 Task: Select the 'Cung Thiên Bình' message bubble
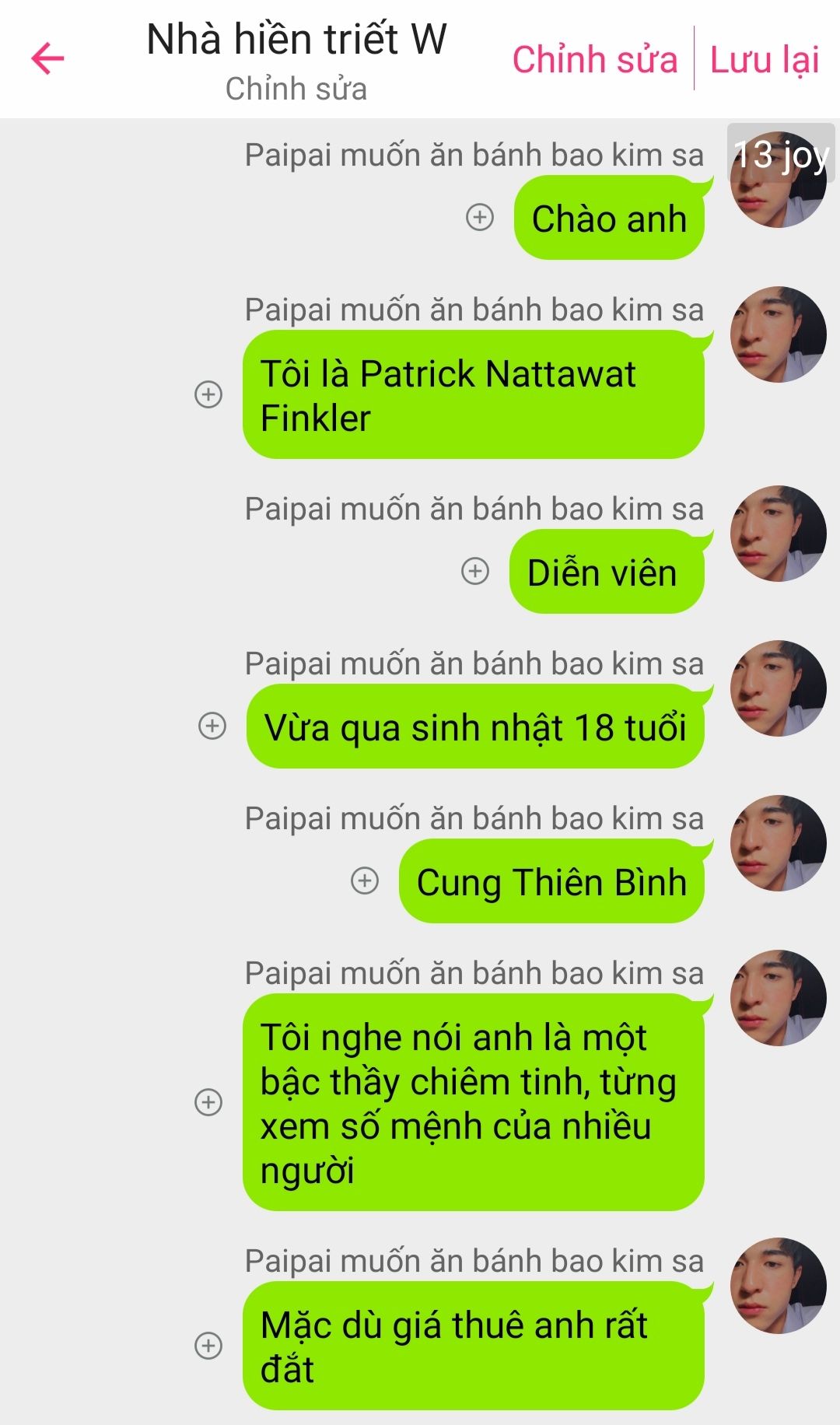tap(551, 882)
